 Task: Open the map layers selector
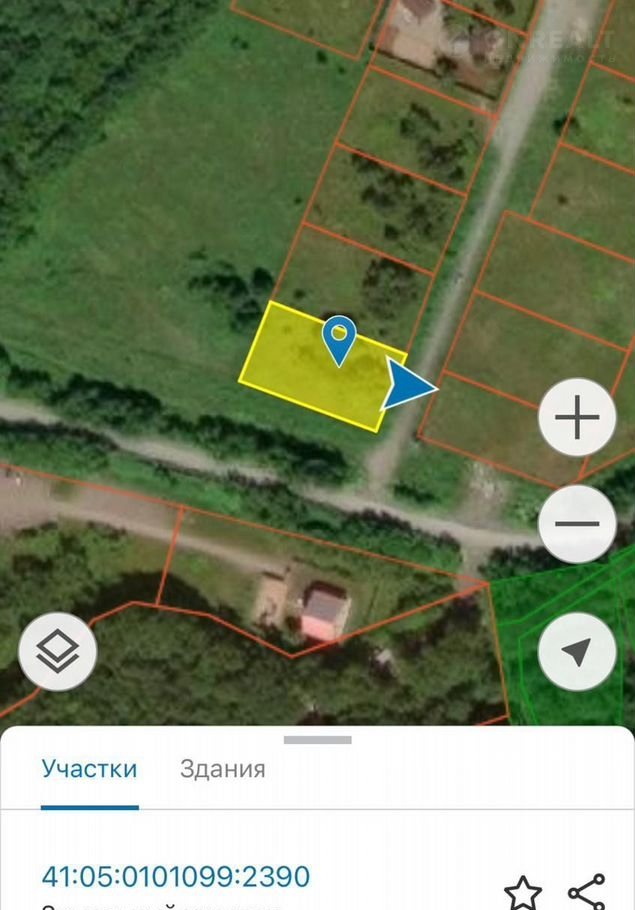(x=58, y=652)
